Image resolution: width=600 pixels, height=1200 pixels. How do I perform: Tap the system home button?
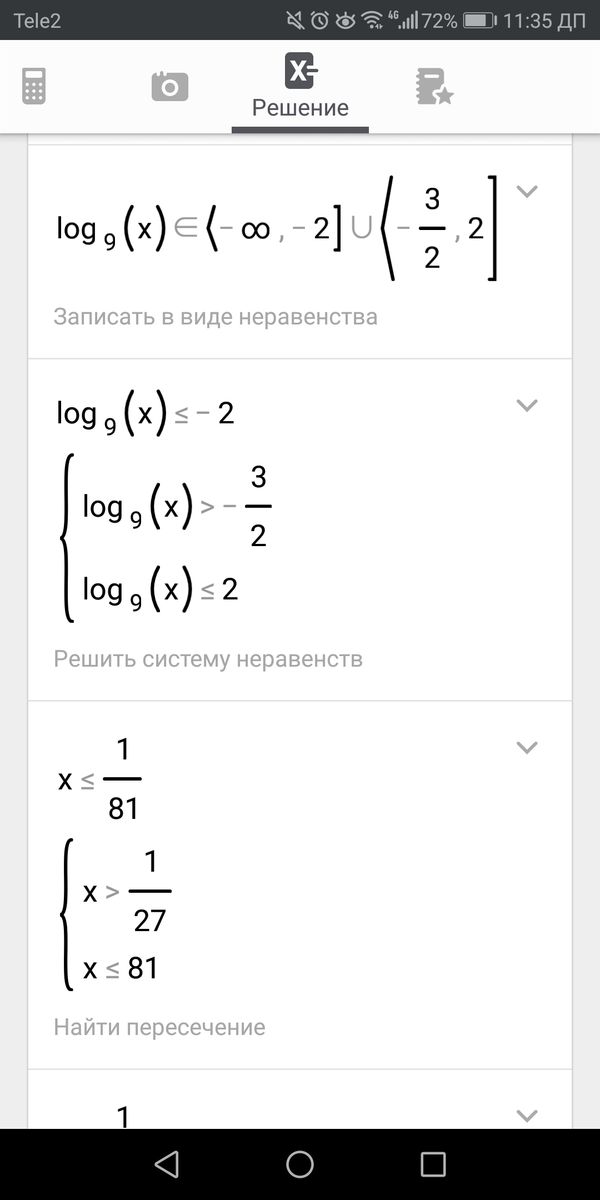[300, 1164]
